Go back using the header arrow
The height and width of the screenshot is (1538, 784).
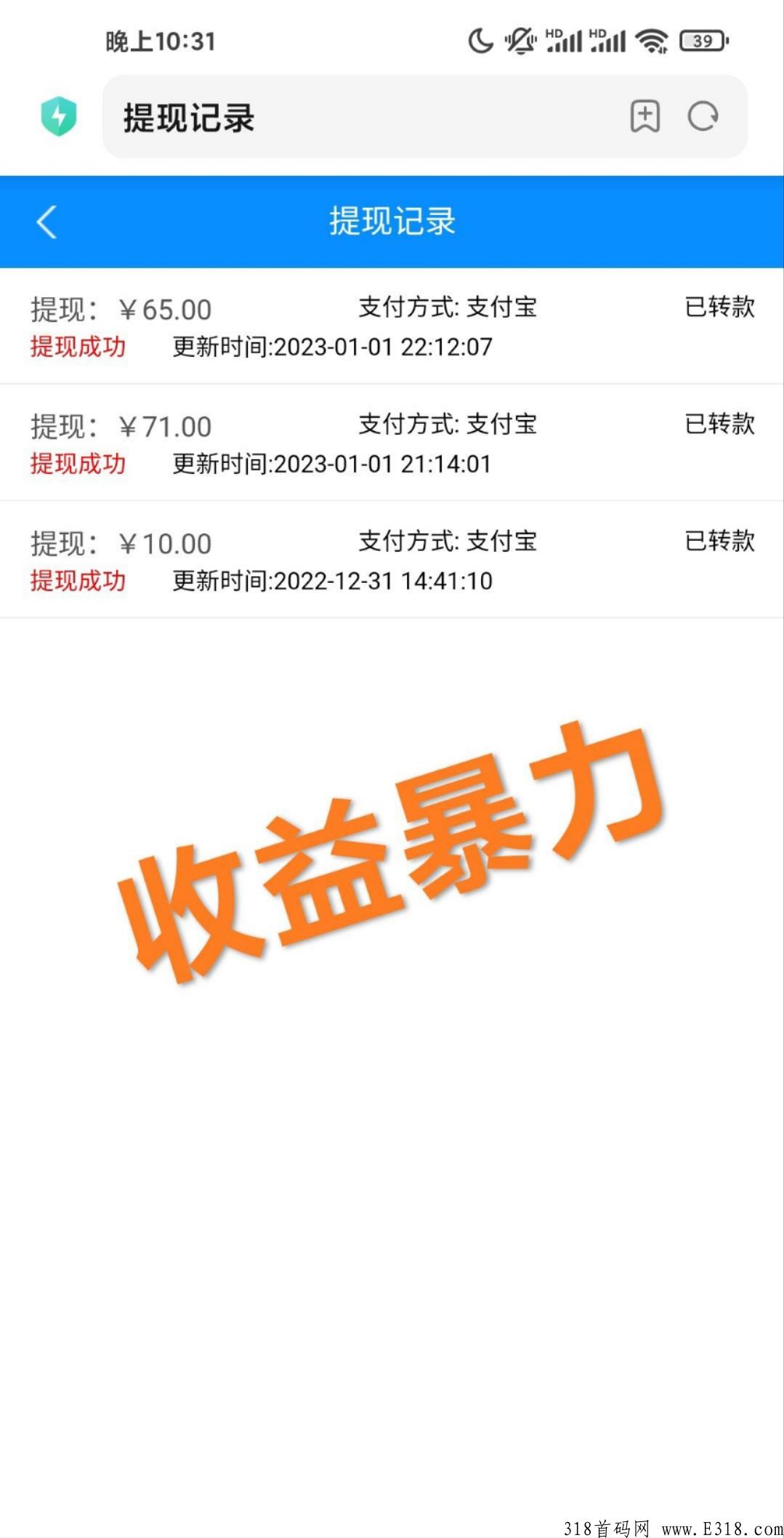point(47,222)
